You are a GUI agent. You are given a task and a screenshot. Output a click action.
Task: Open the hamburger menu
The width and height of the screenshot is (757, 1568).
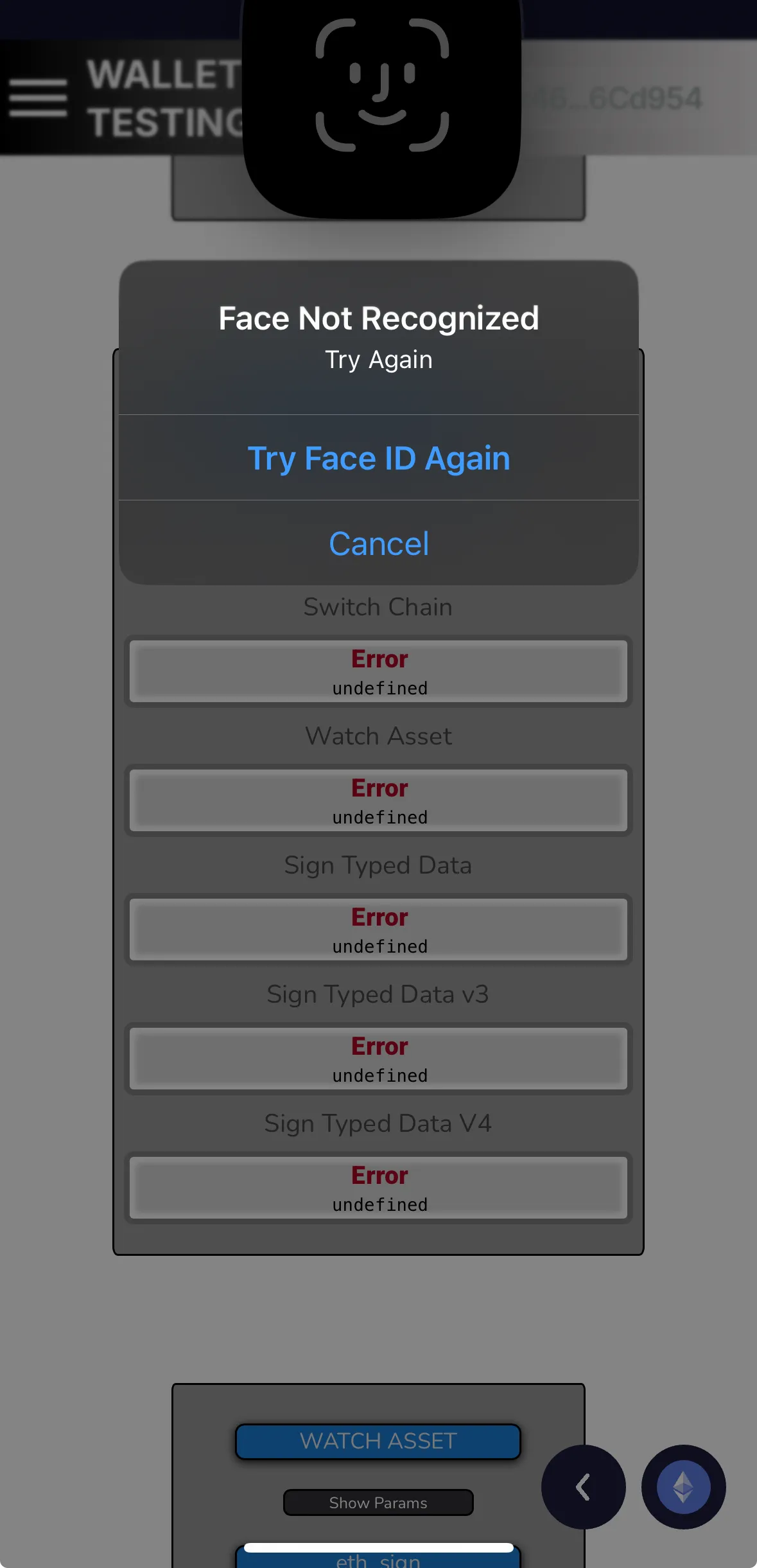click(x=38, y=98)
